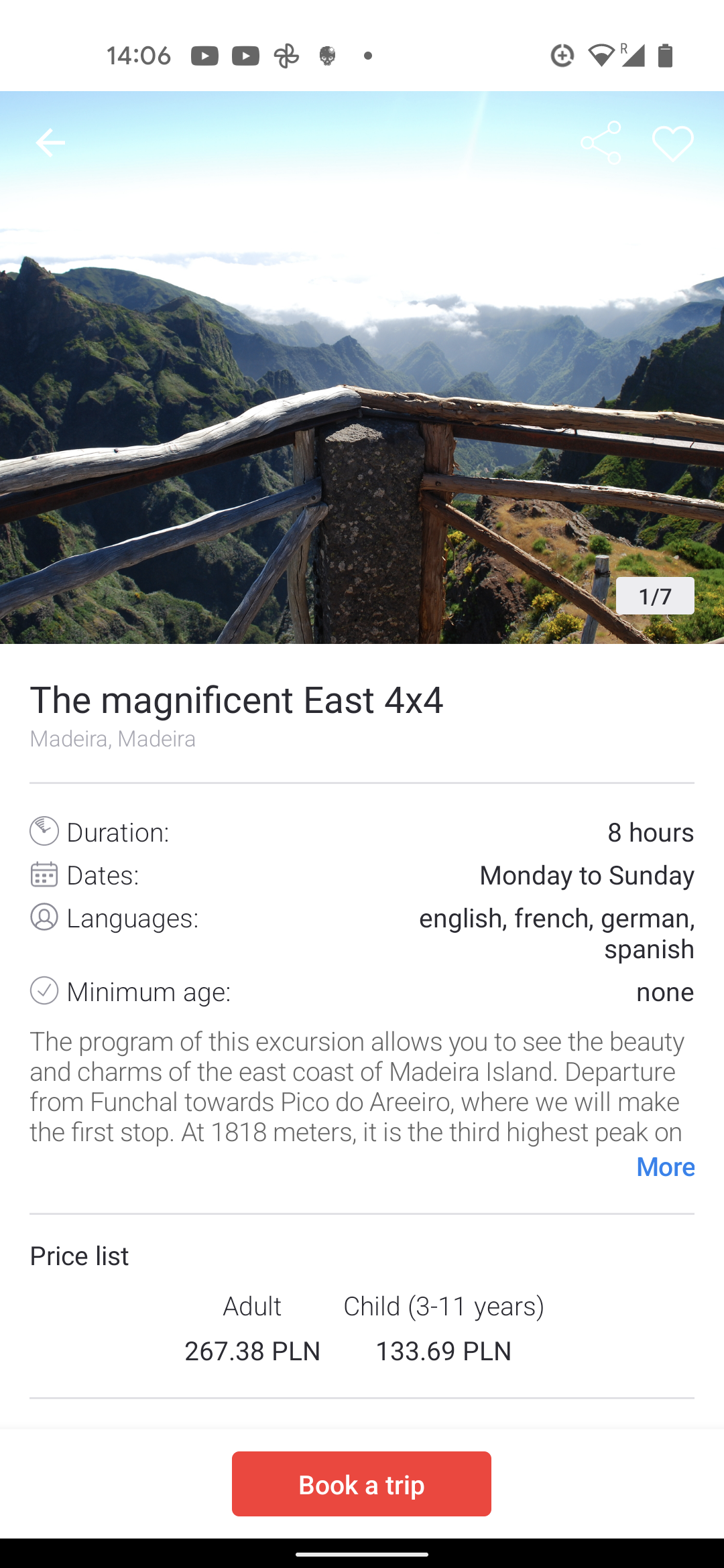Go back using the arrow icon
Screen dimensions: 724x1568
coord(50,143)
